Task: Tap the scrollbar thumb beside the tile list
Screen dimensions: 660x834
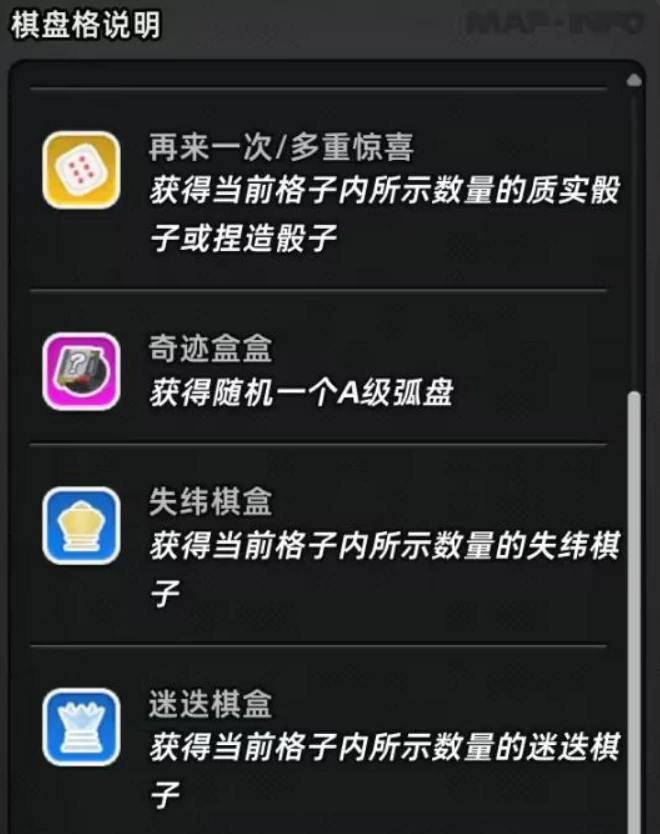Action: (x=633, y=600)
